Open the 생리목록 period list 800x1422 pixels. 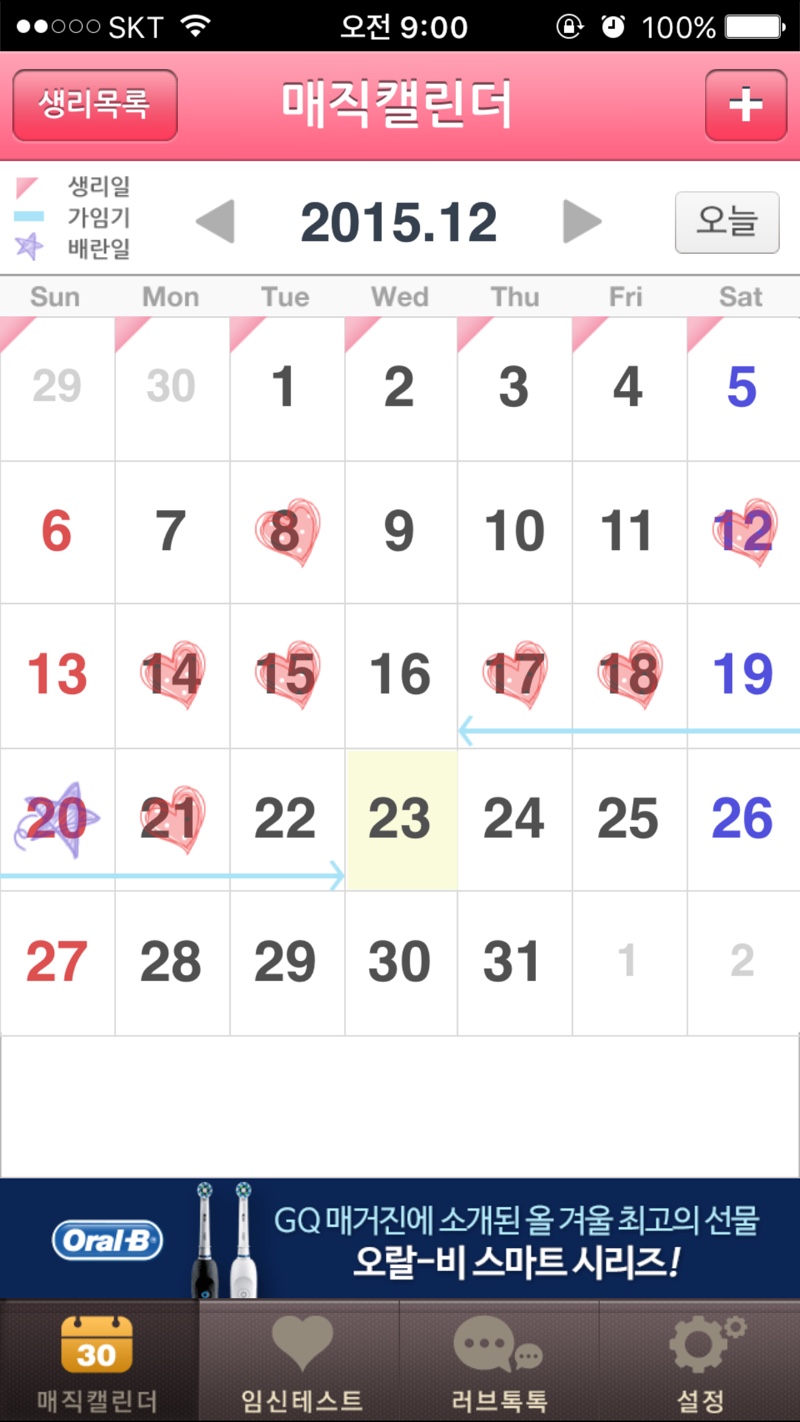[x=95, y=105]
